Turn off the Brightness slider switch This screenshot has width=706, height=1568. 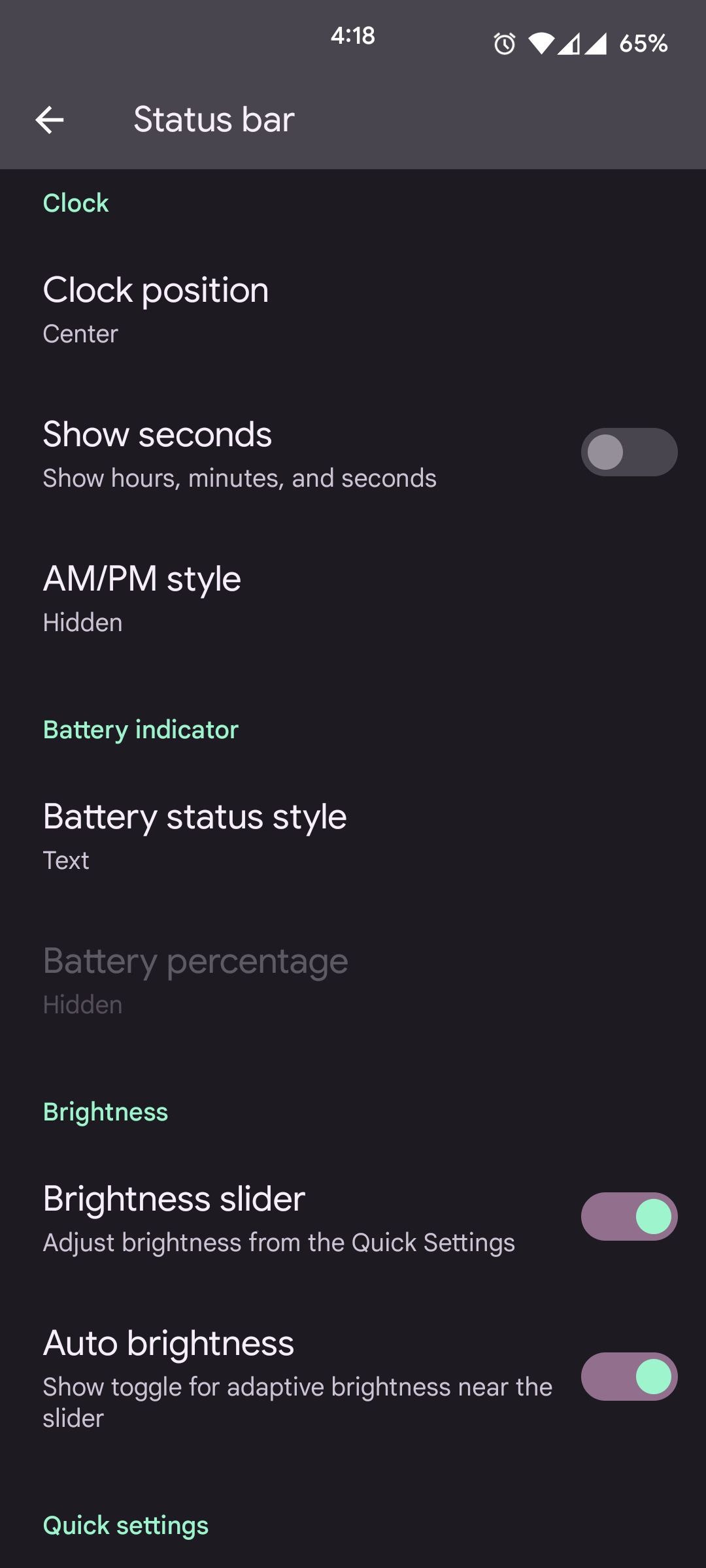(629, 1217)
